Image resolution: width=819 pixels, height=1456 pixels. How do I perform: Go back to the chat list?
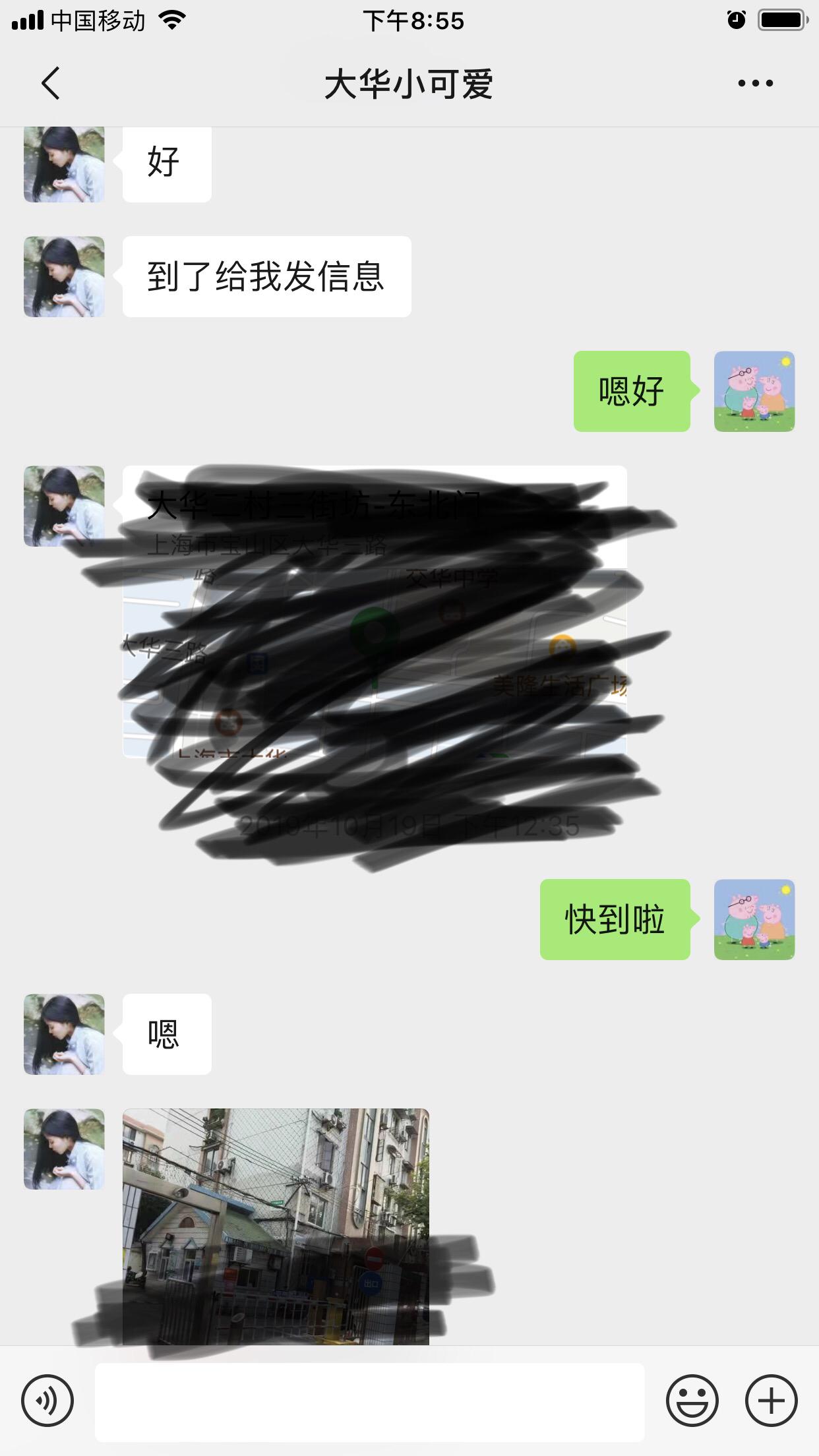point(51,83)
